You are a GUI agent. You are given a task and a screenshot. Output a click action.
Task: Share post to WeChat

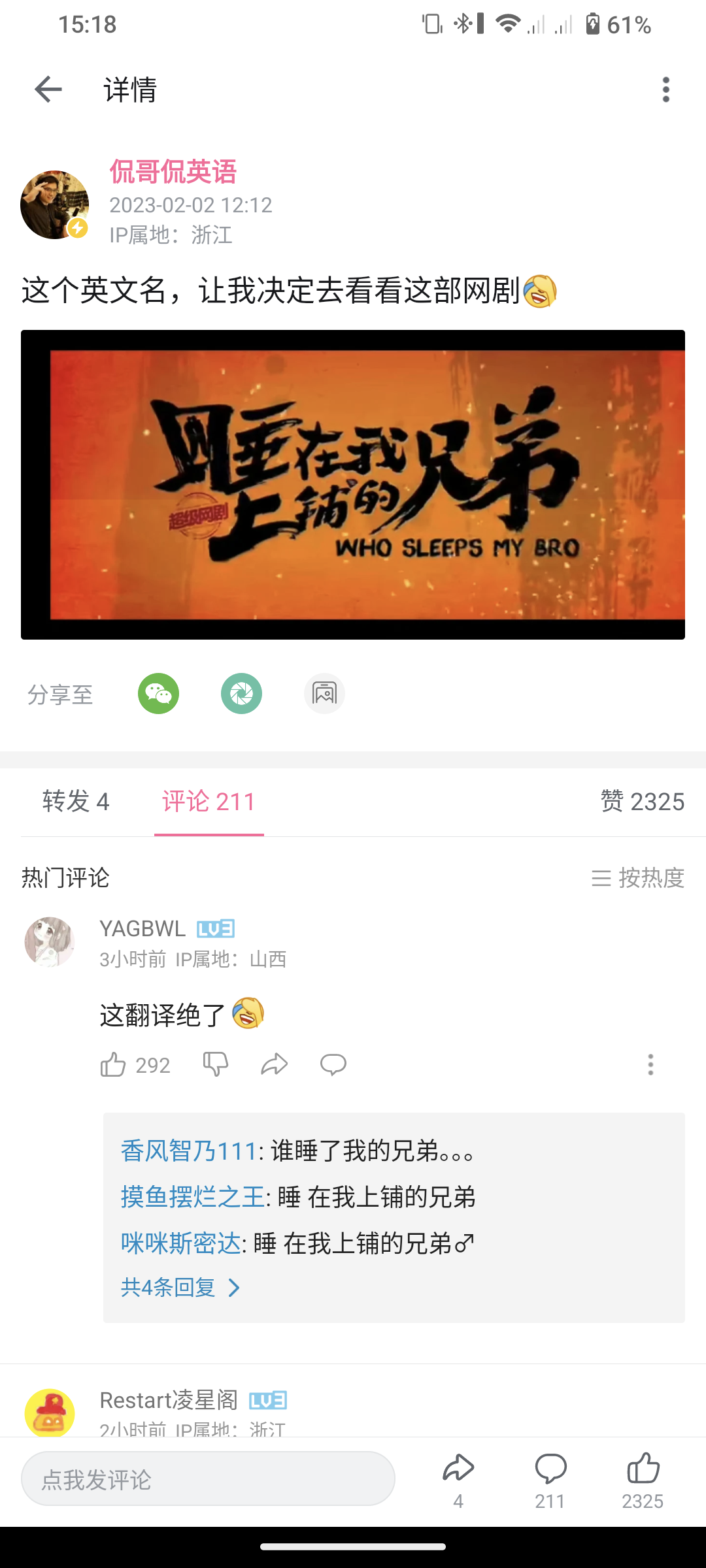click(158, 693)
